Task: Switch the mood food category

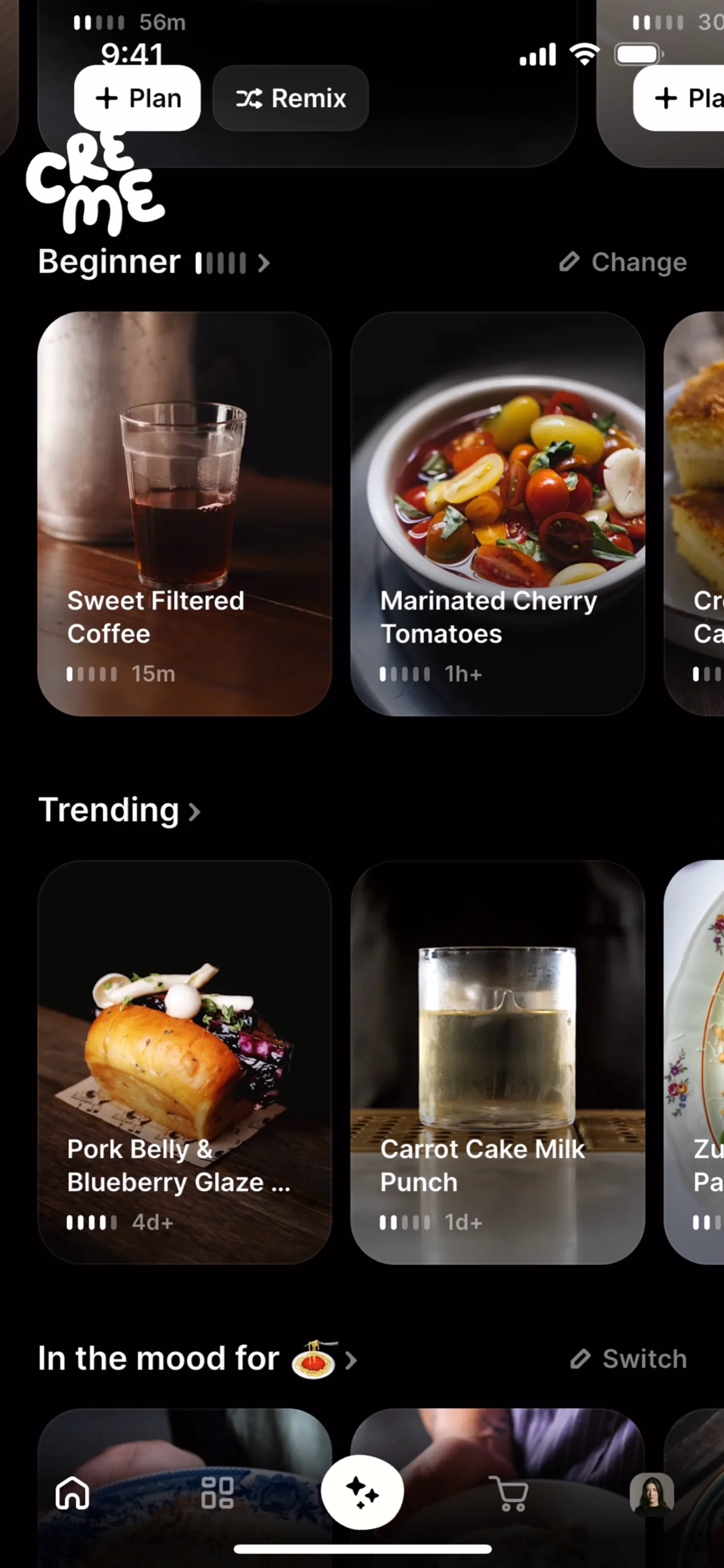Action: 628,1359
